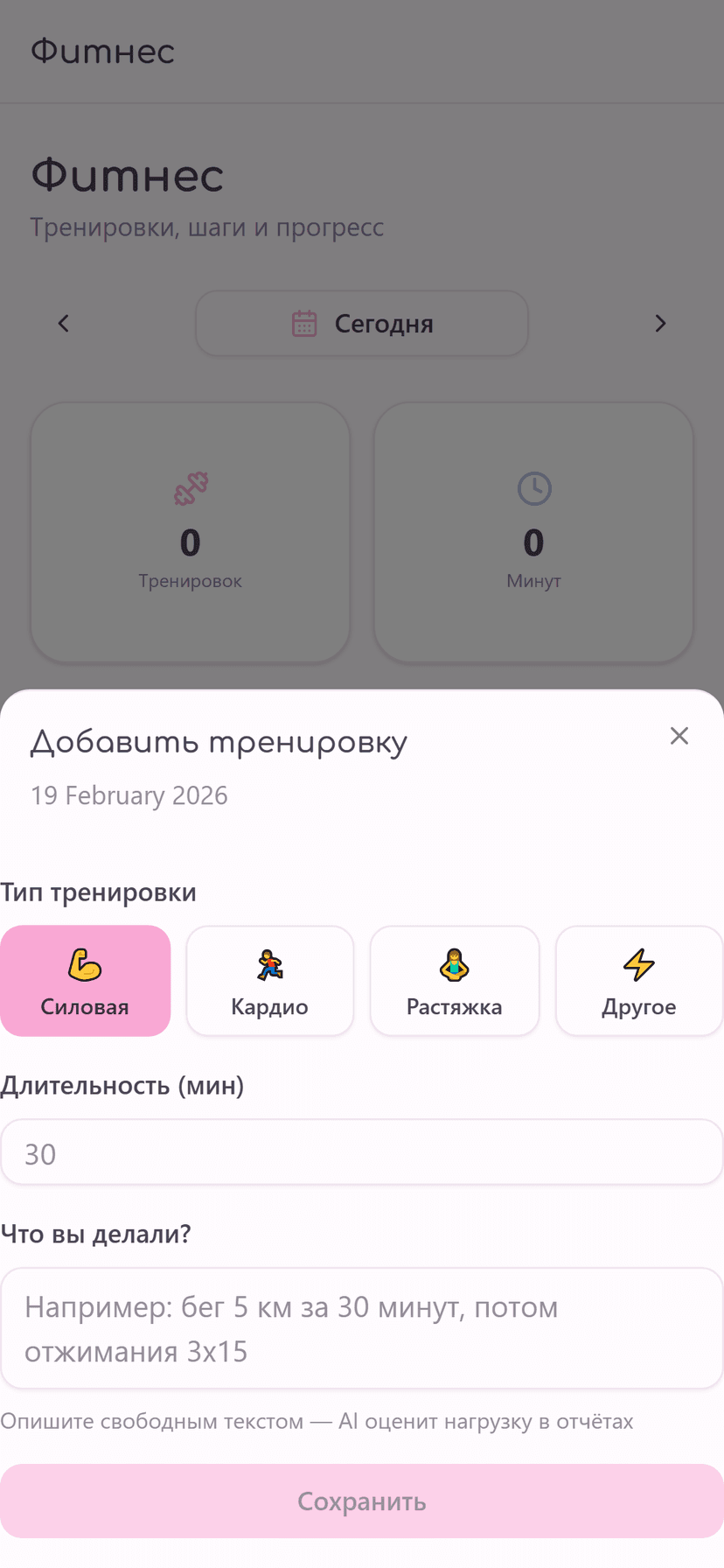Select the flexed biceps icon for Силовая
Screen dimensions: 724x1568
[x=85, y=964]
